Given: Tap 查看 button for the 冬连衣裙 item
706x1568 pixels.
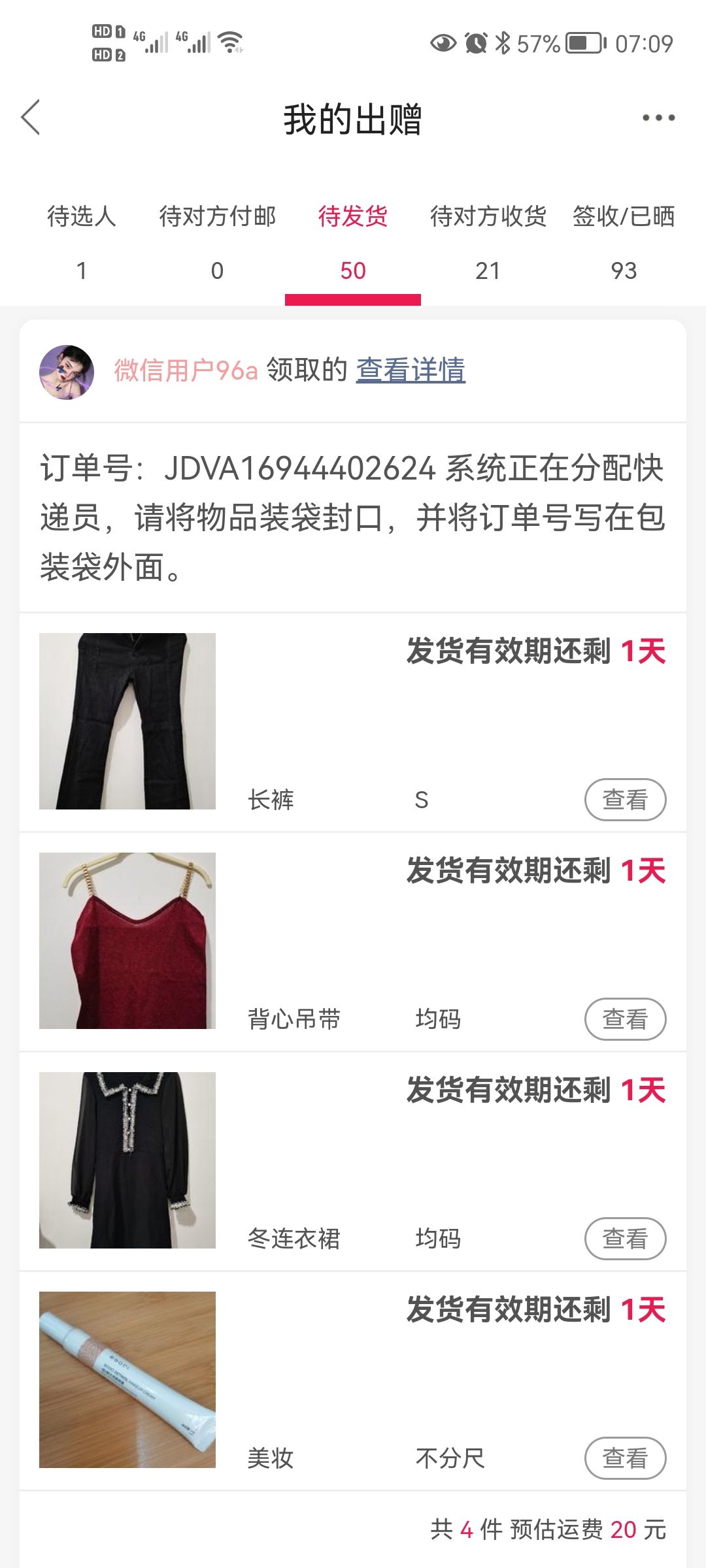Looking at the screenshot, I should pos(625,1239).
